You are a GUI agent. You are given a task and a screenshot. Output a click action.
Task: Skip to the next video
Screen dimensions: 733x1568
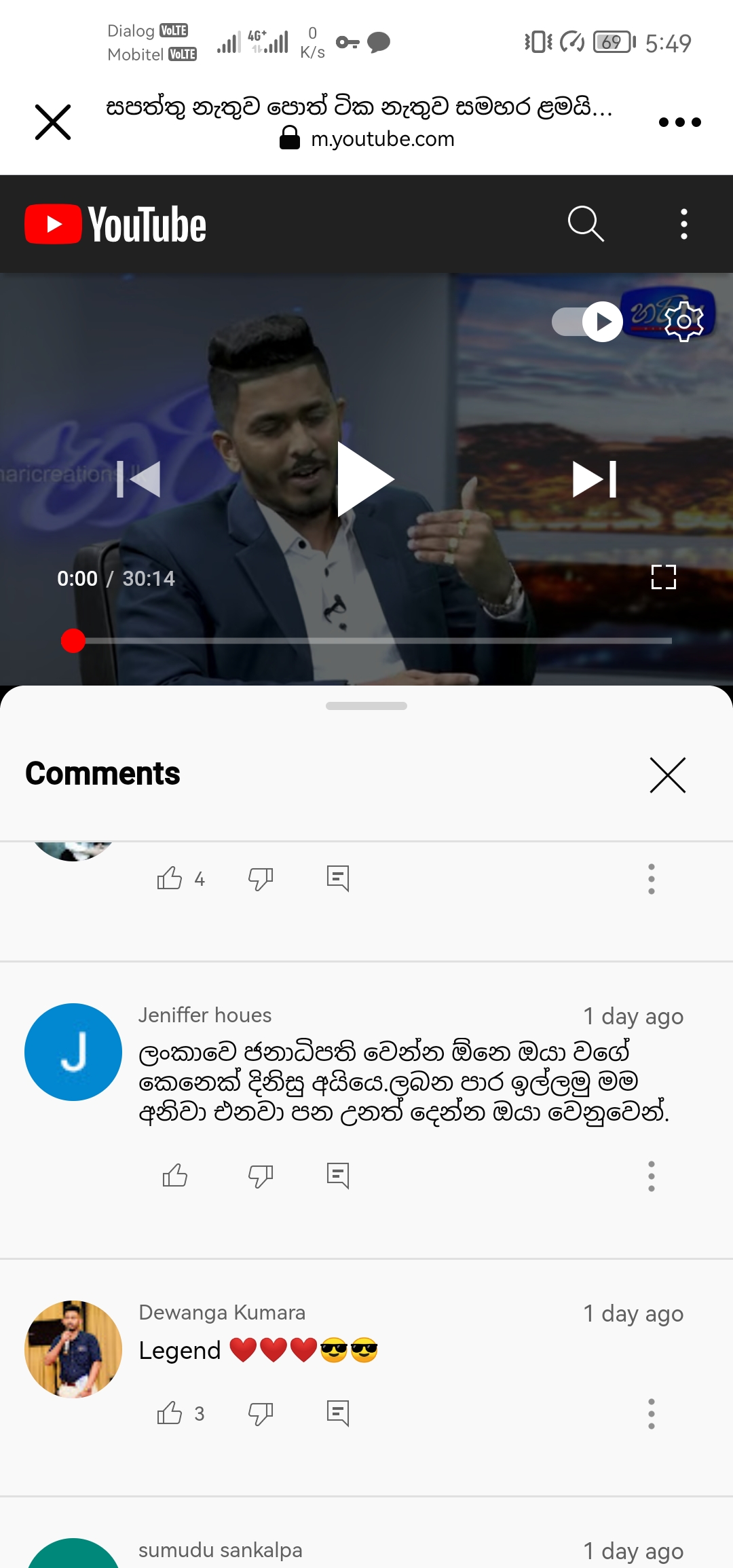[595, 479]
